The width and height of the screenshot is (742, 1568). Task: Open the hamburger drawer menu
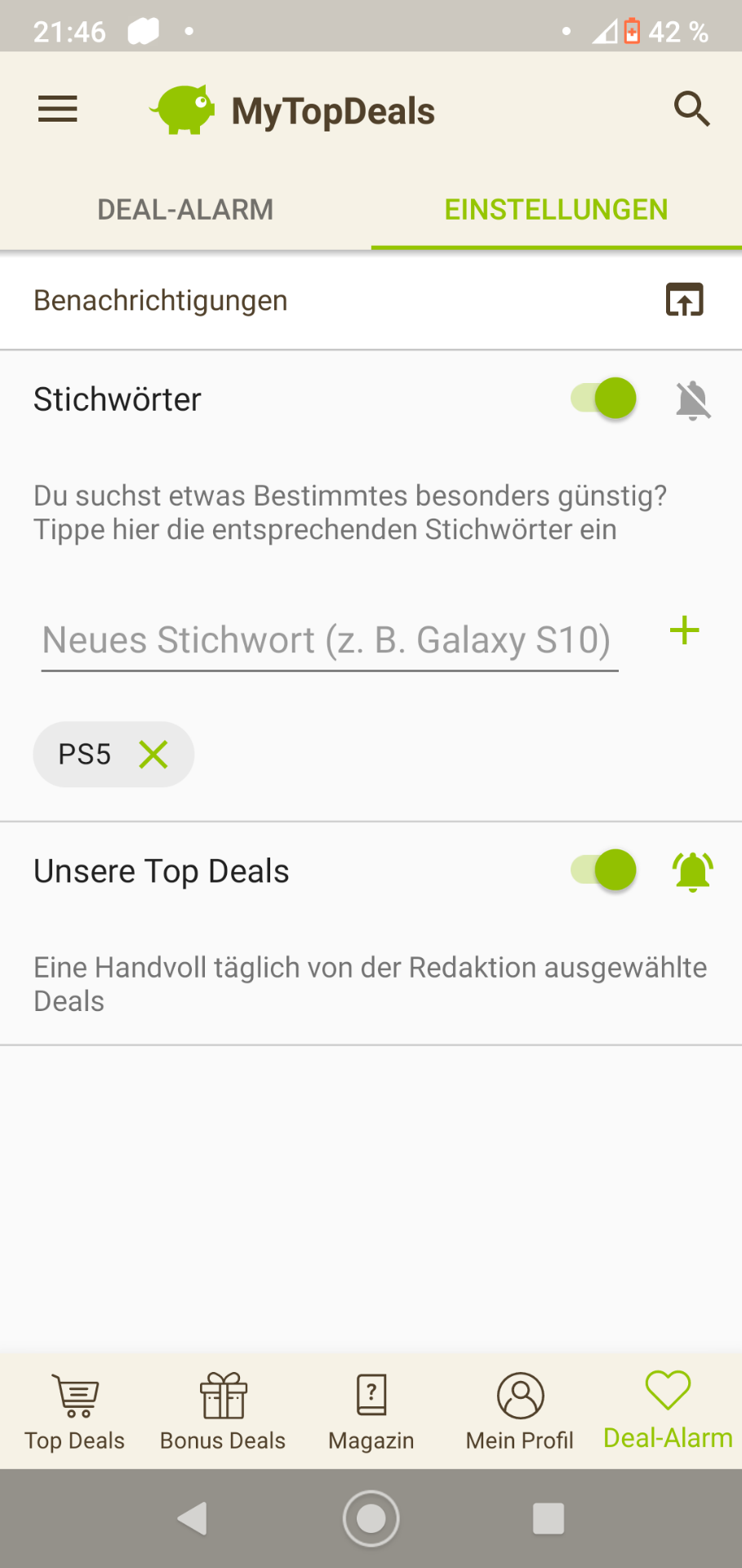[x=57, y=109]
